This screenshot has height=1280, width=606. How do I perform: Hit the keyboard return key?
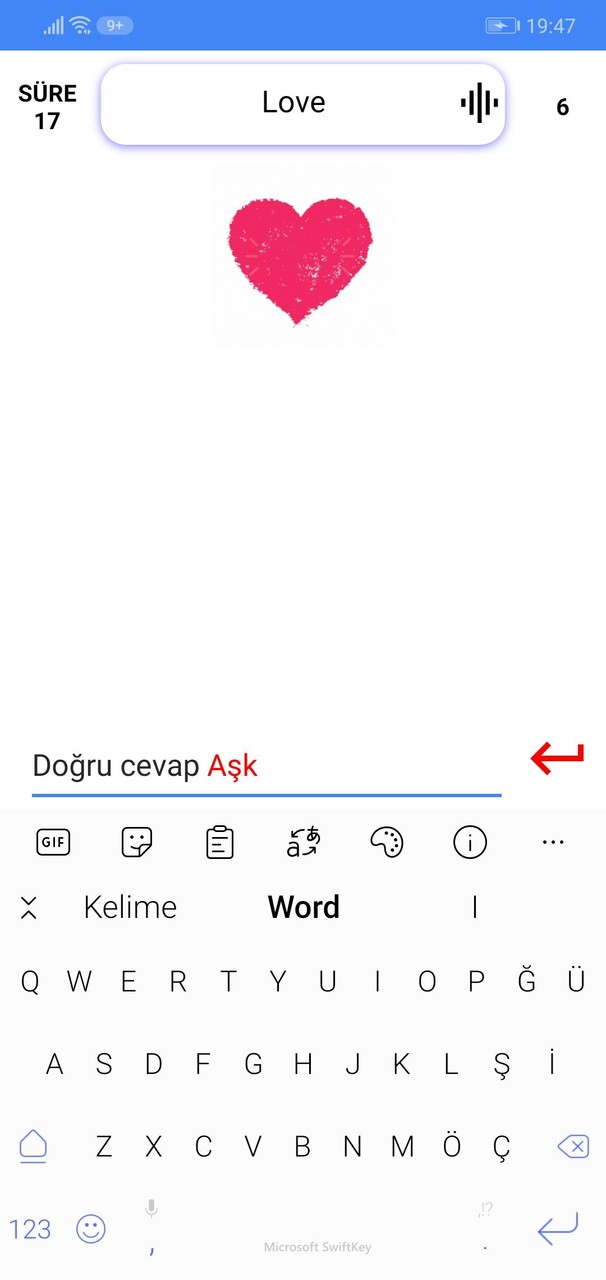tap(557, 1229)
